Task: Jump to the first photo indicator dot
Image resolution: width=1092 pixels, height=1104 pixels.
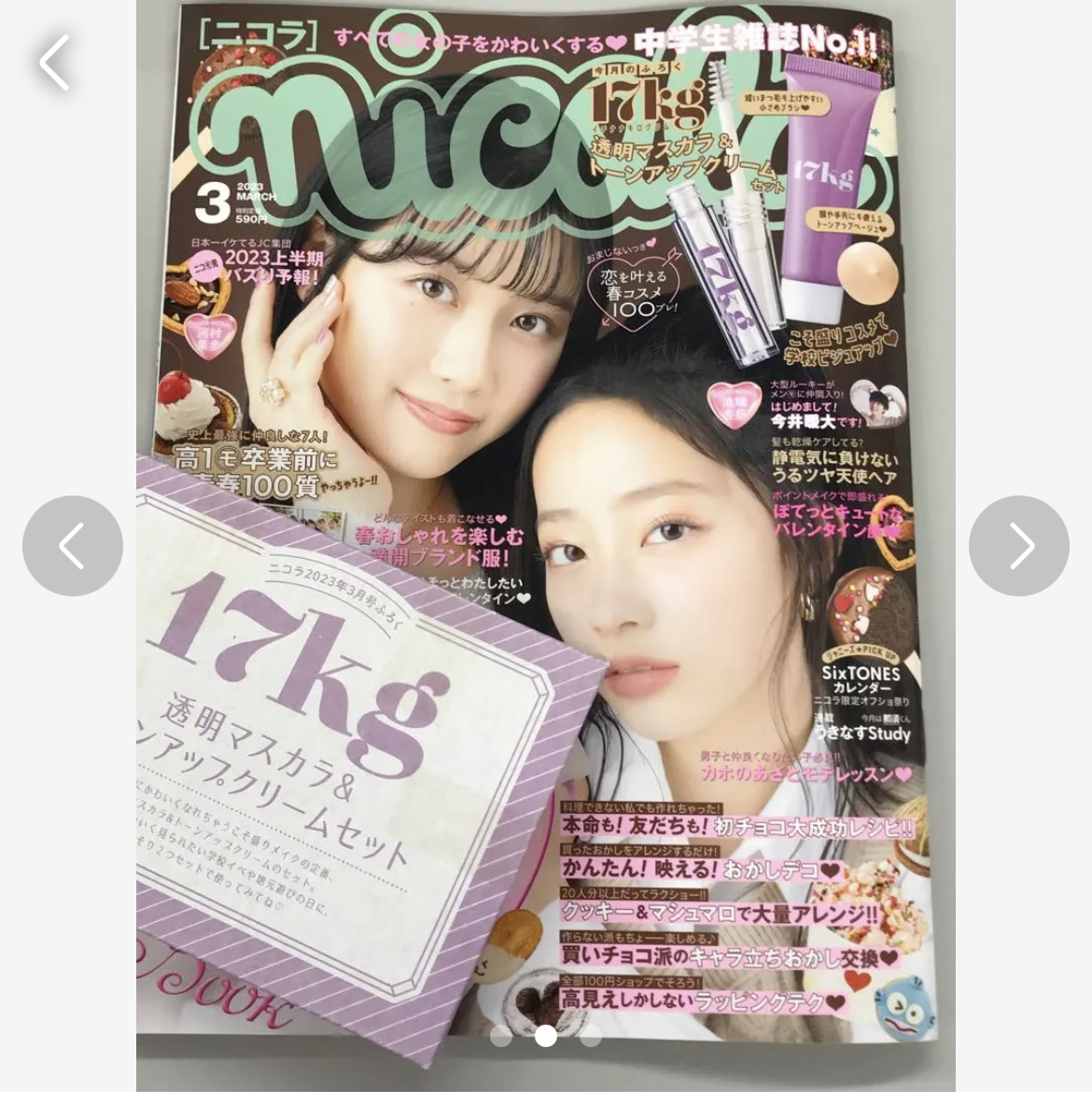Action: coord(501,1035)
